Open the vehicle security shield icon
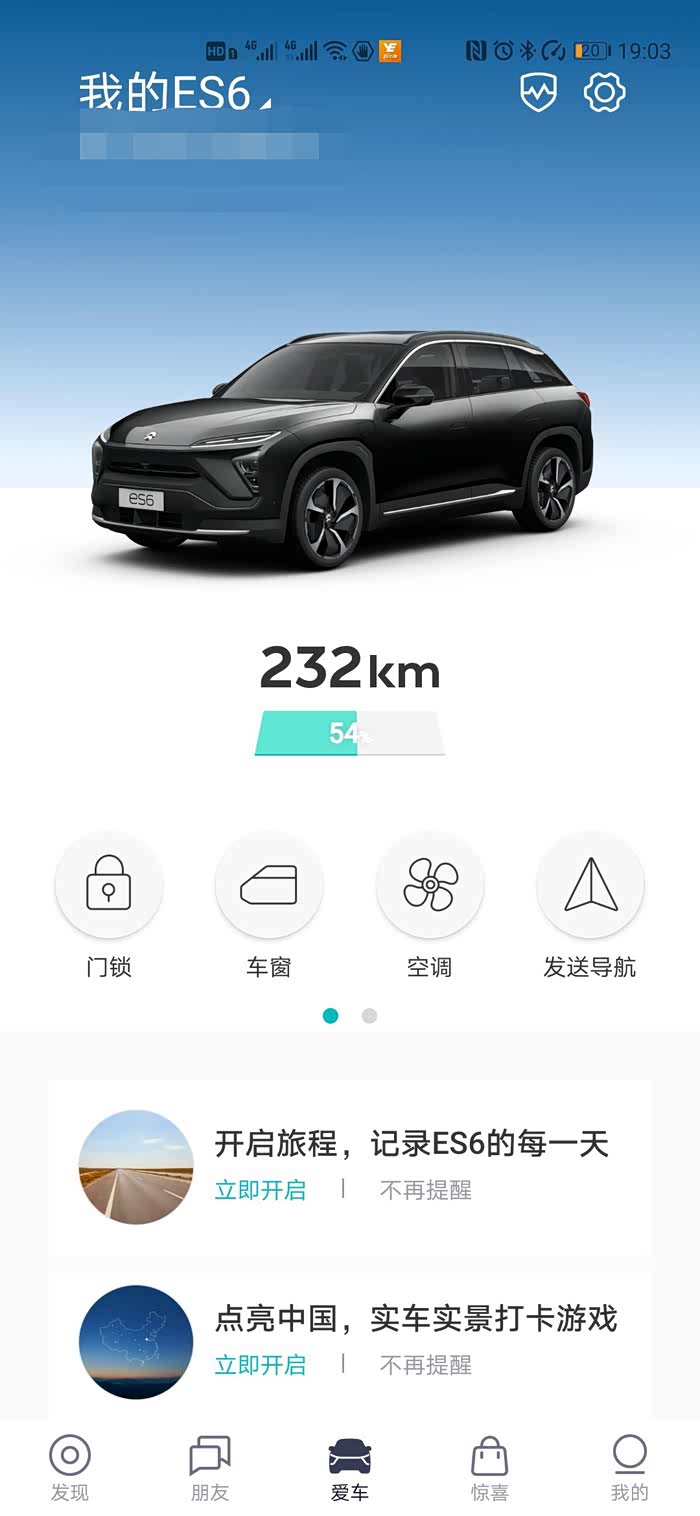 tap(537, 93)
